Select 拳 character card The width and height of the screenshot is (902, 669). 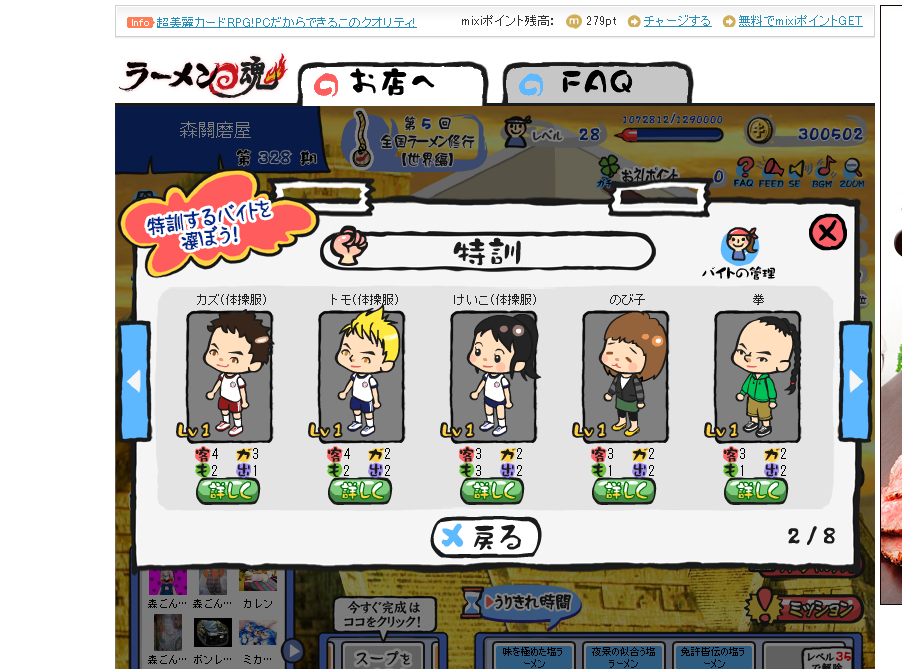[x=757, y=376]
